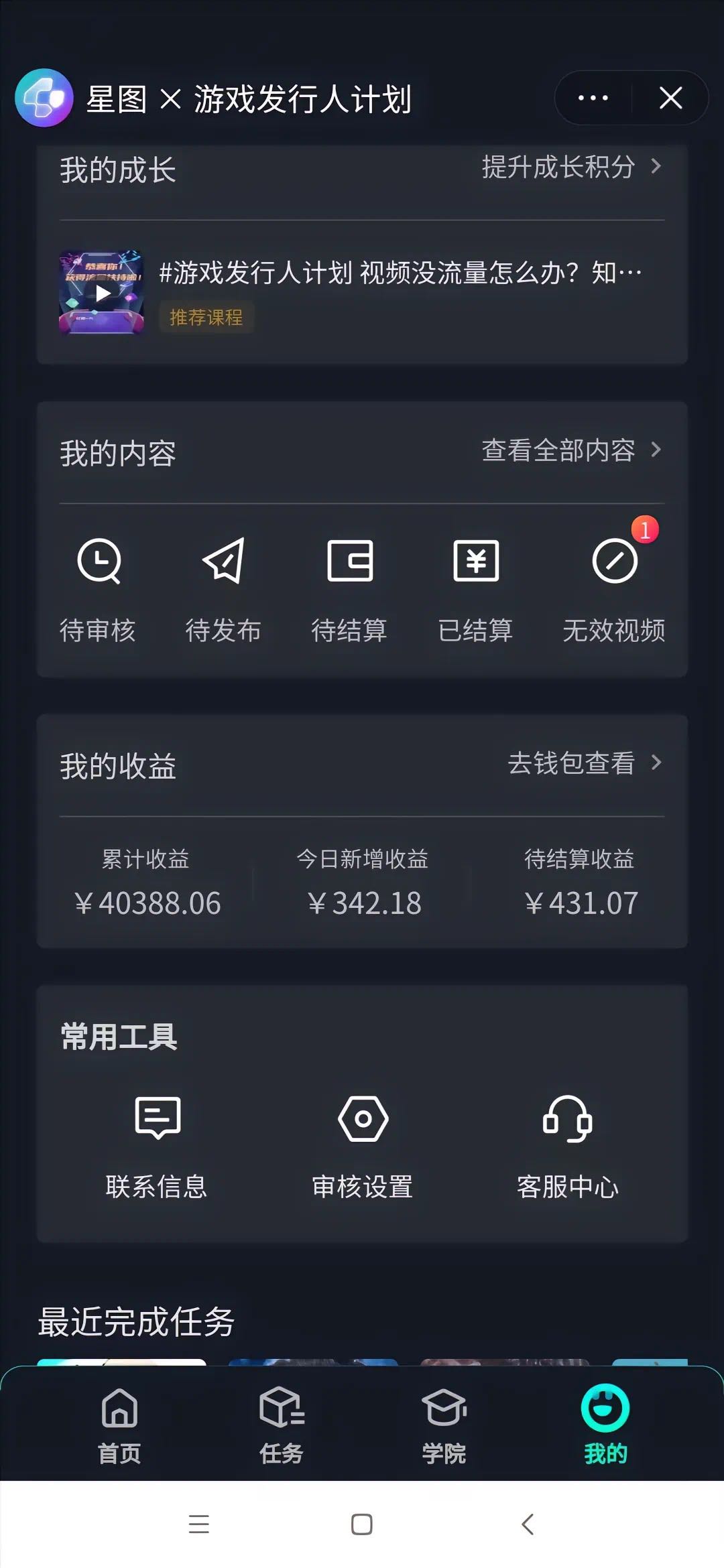Open the three-dot more options menu

point(593,98)
